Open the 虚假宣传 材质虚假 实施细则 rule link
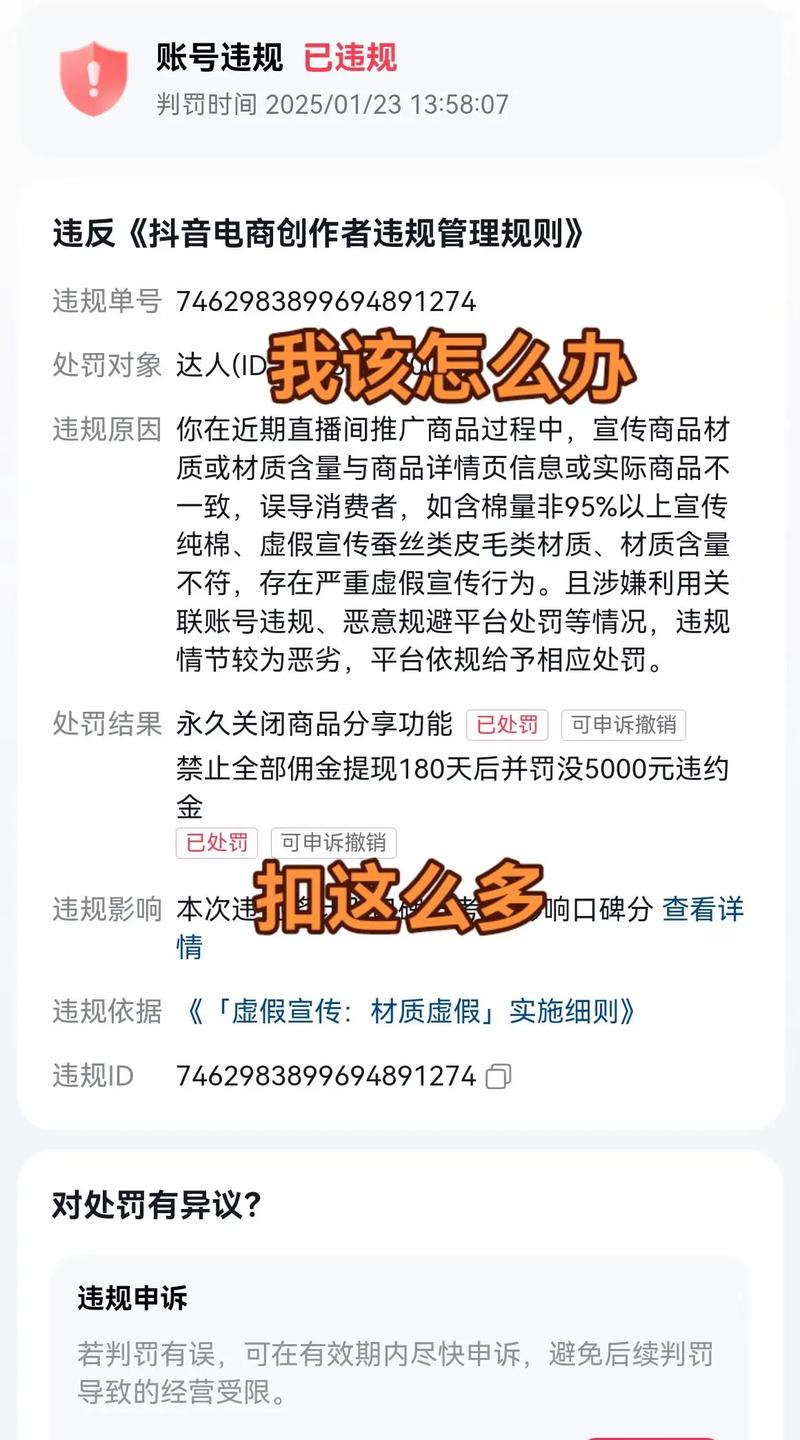The height and width of the screenshot is (1440, 800). [411, 1011]
